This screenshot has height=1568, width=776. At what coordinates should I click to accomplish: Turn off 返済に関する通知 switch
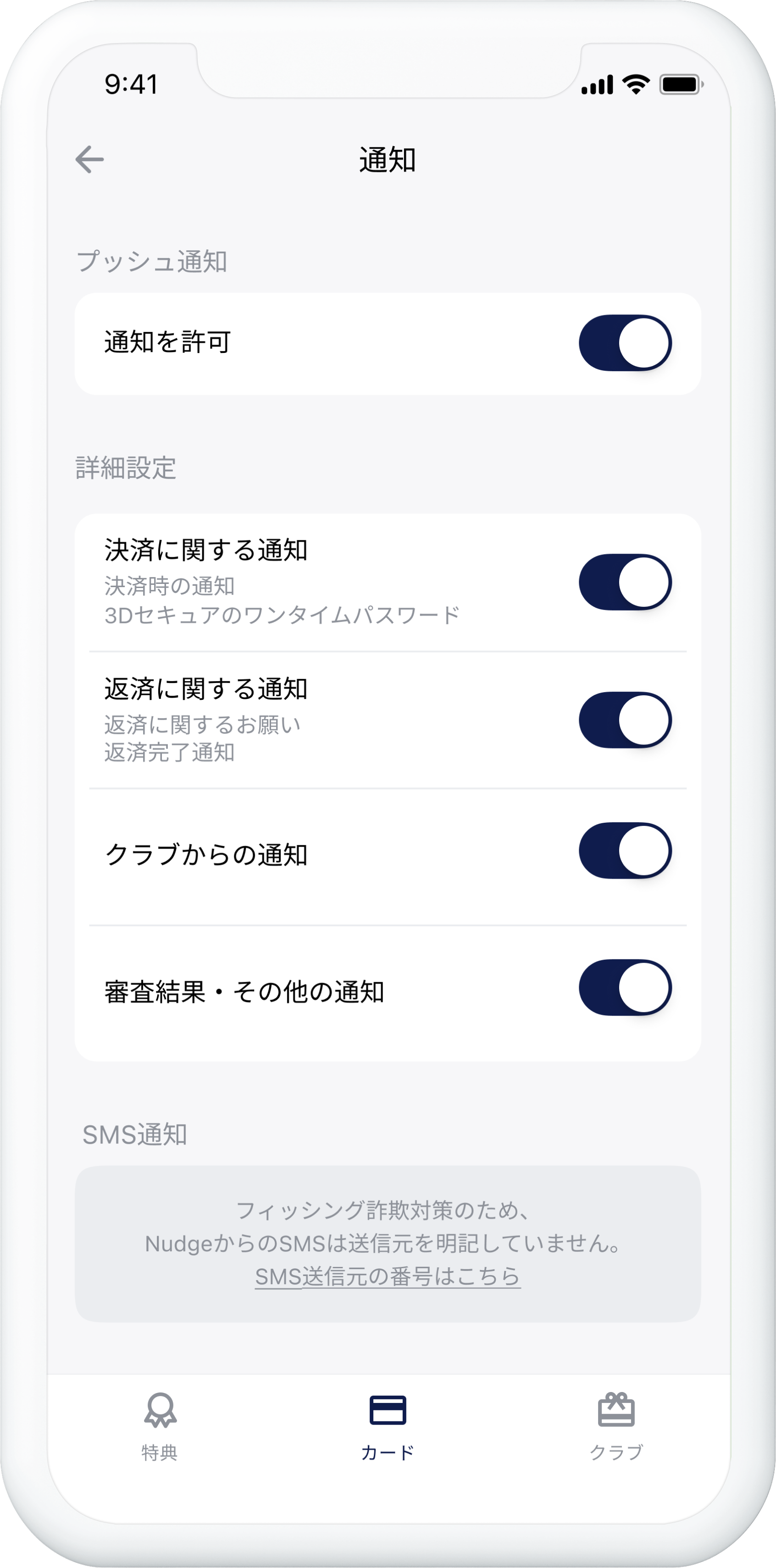point(624,720)
